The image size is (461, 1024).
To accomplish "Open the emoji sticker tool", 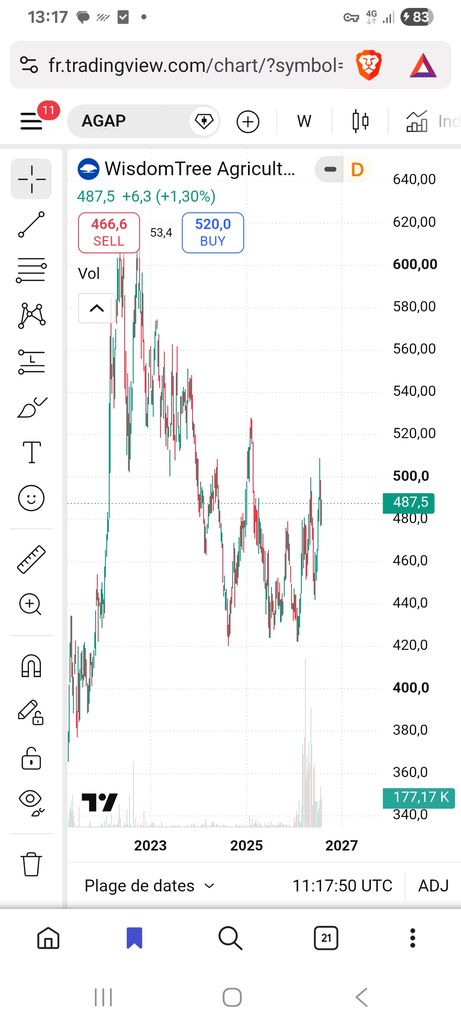I will point(31,498).
